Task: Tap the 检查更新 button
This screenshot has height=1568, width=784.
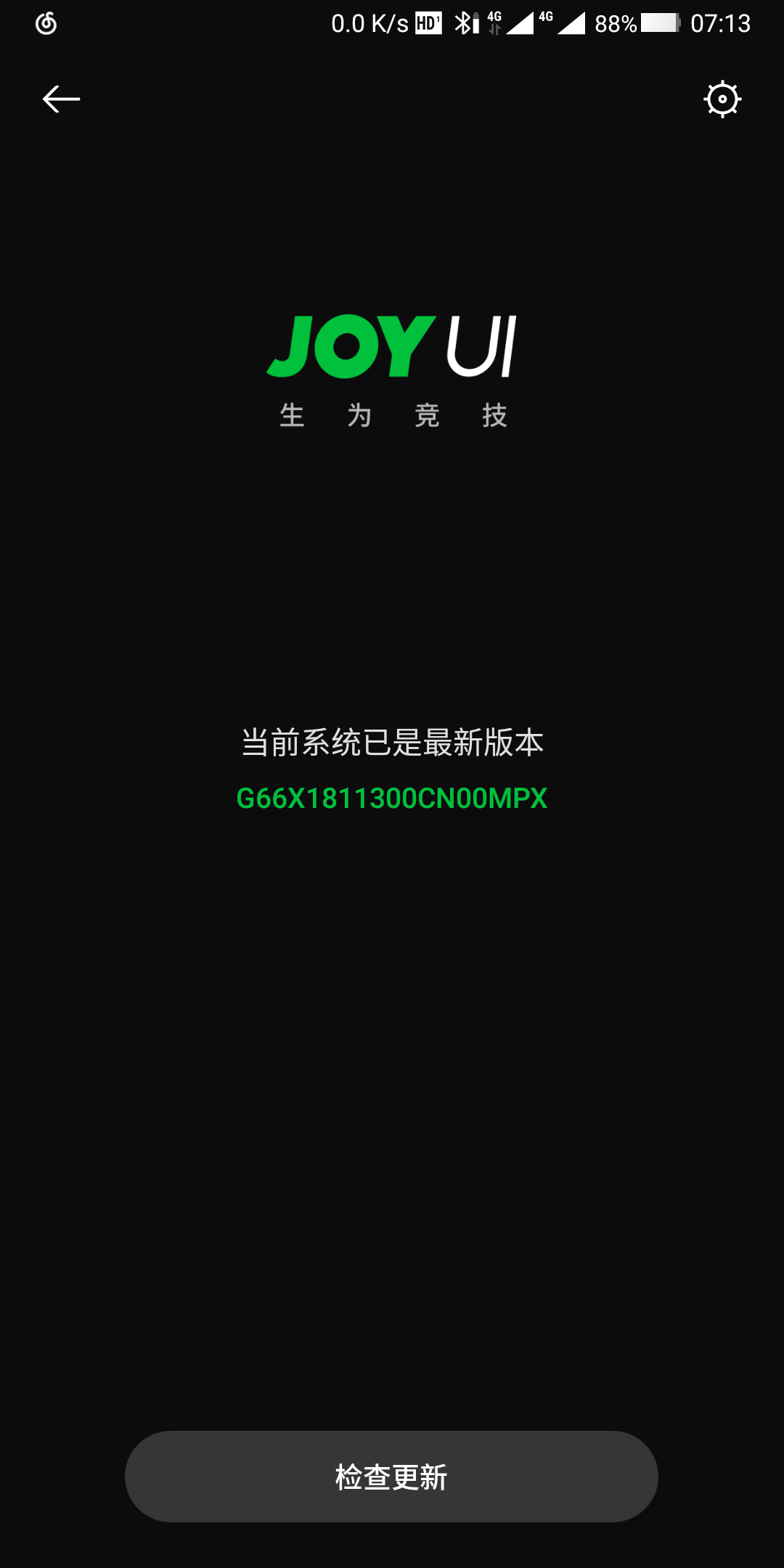Action: [391, 1477]
